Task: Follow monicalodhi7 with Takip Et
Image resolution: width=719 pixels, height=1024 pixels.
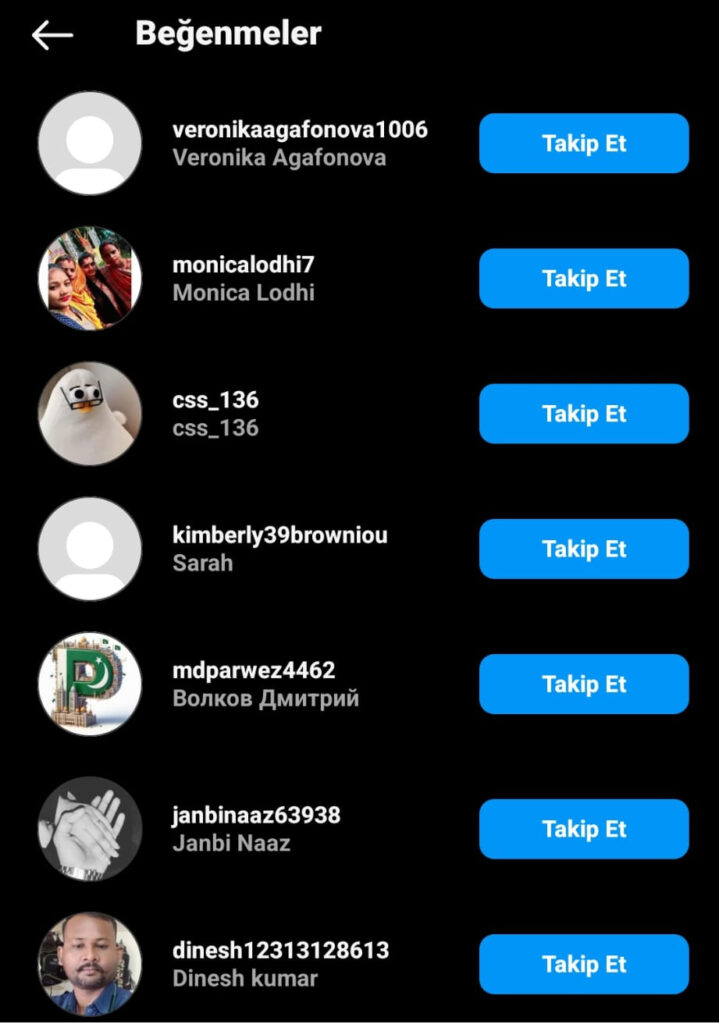Action: click(x=584, y=278)
